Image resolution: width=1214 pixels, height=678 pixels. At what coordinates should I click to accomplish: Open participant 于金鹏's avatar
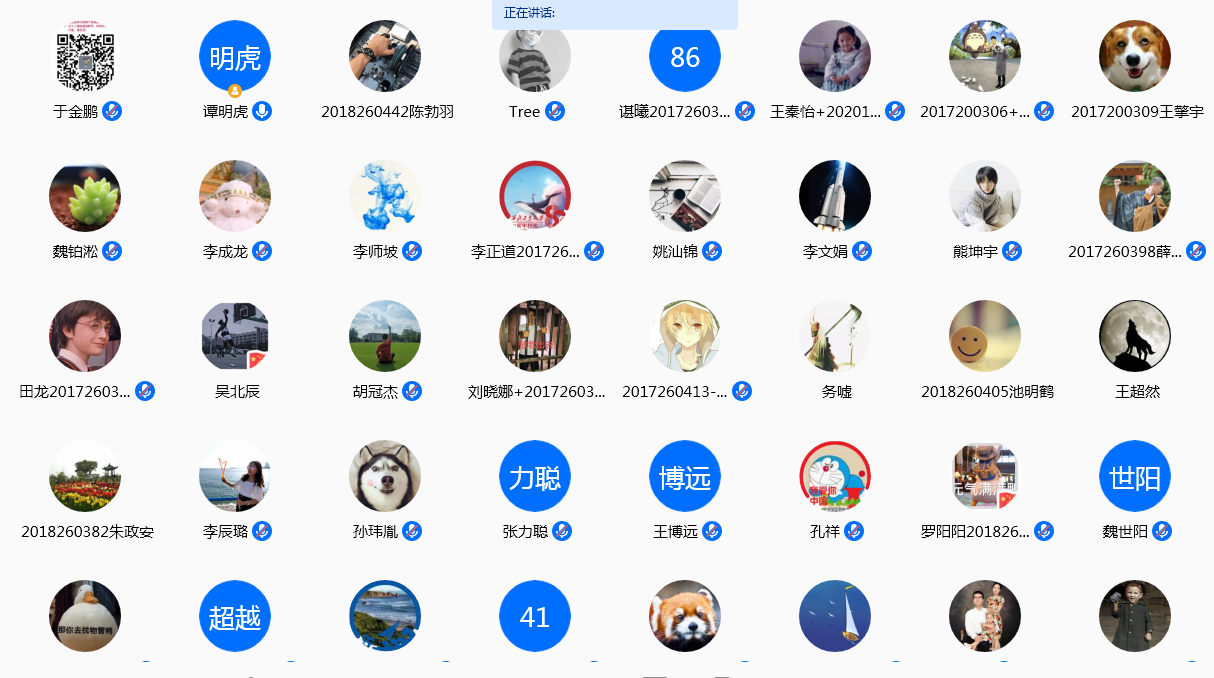(85, 56)
